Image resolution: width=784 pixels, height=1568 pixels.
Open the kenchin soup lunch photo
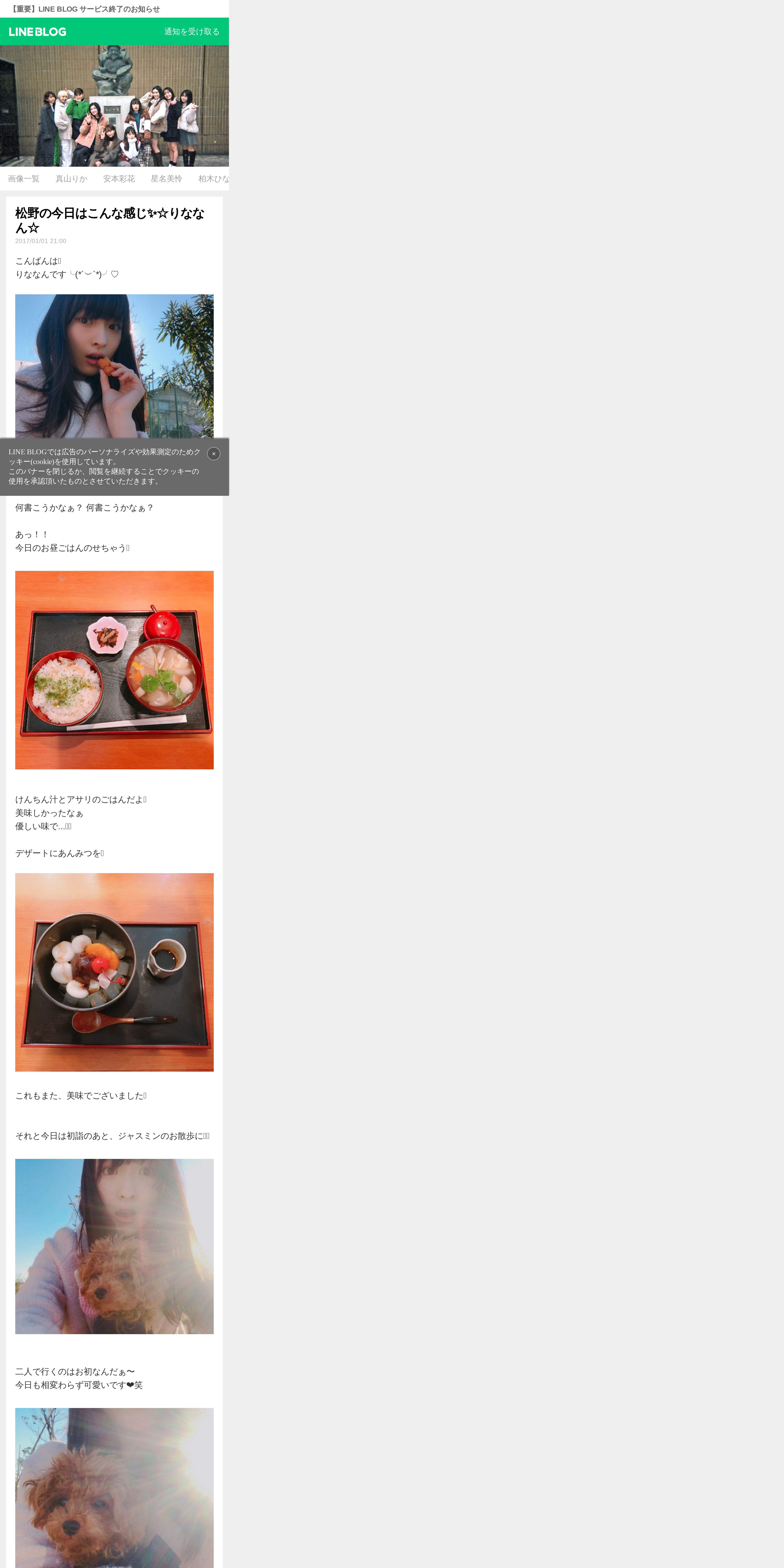[114, 670]
